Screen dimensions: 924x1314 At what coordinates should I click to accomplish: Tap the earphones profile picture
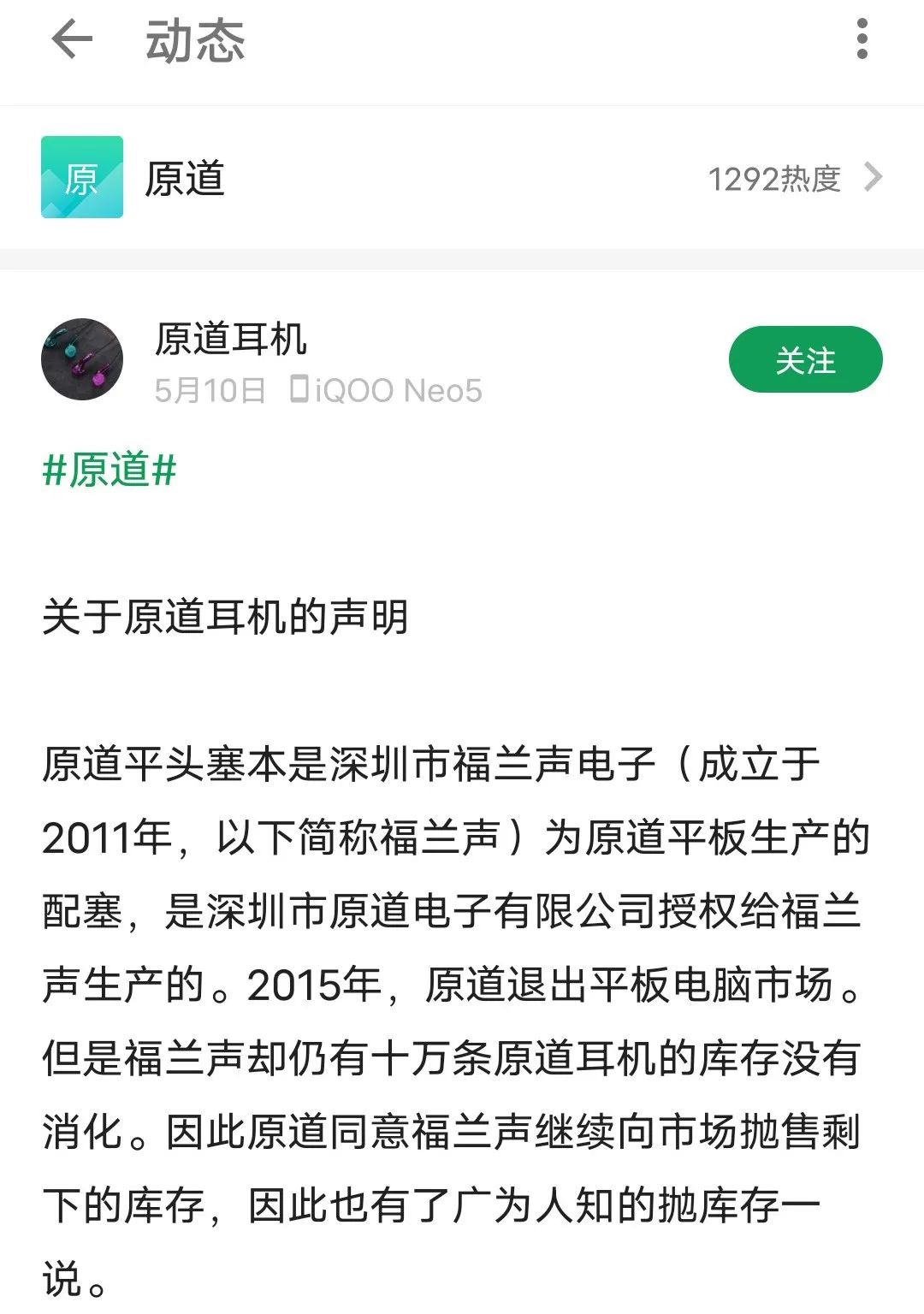pyautogui.click(x=82, y=358)
